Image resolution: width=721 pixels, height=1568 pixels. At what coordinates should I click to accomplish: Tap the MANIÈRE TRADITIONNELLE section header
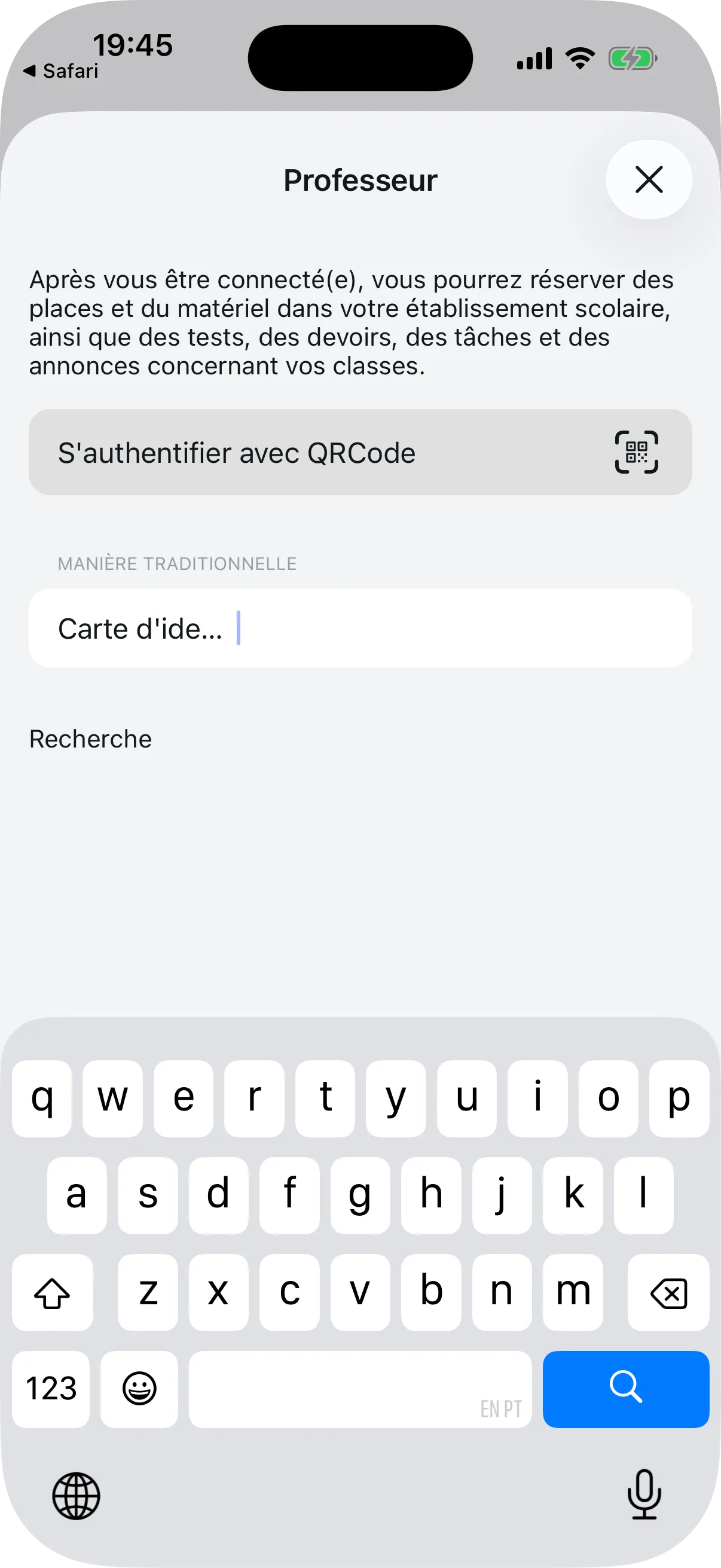tap(177, 563)
